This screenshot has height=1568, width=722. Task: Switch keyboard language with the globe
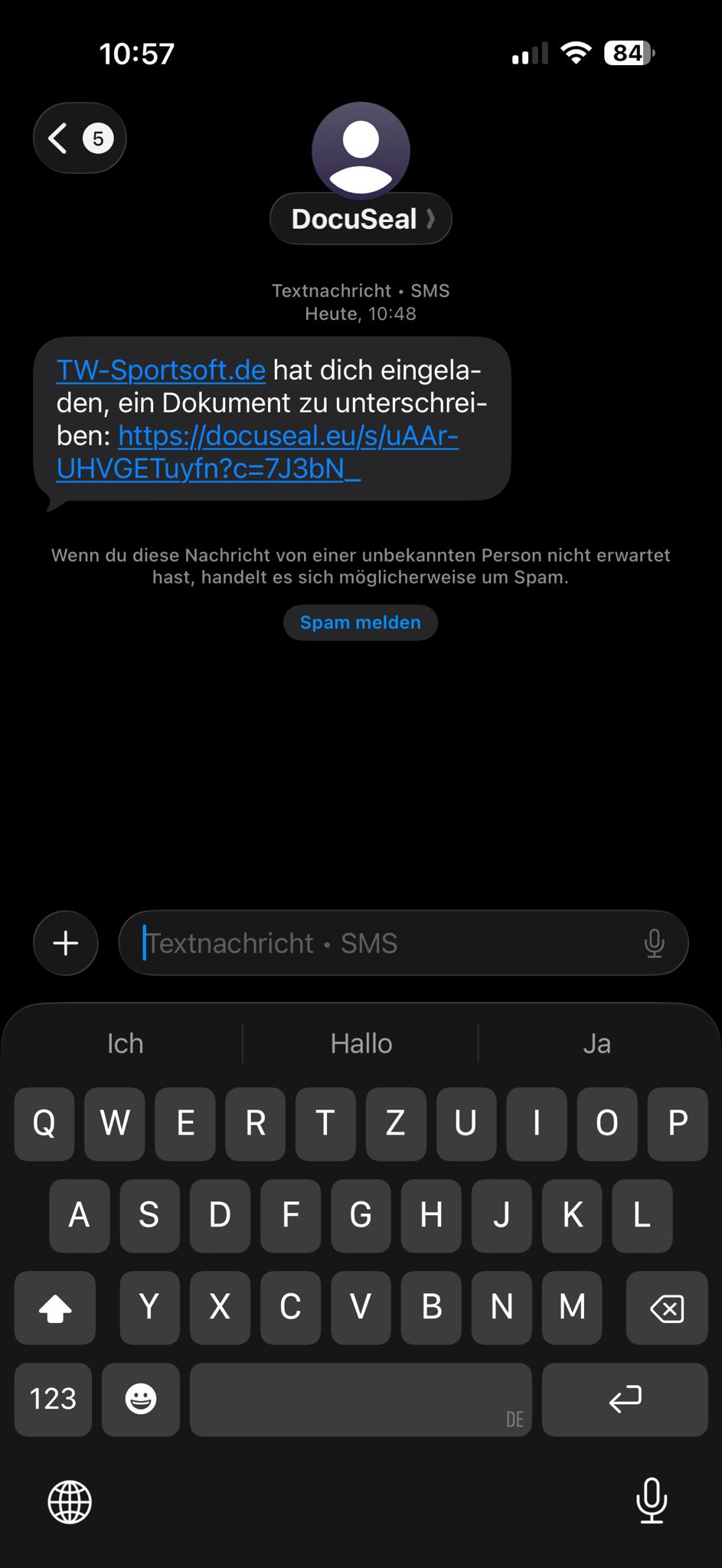70,1502
